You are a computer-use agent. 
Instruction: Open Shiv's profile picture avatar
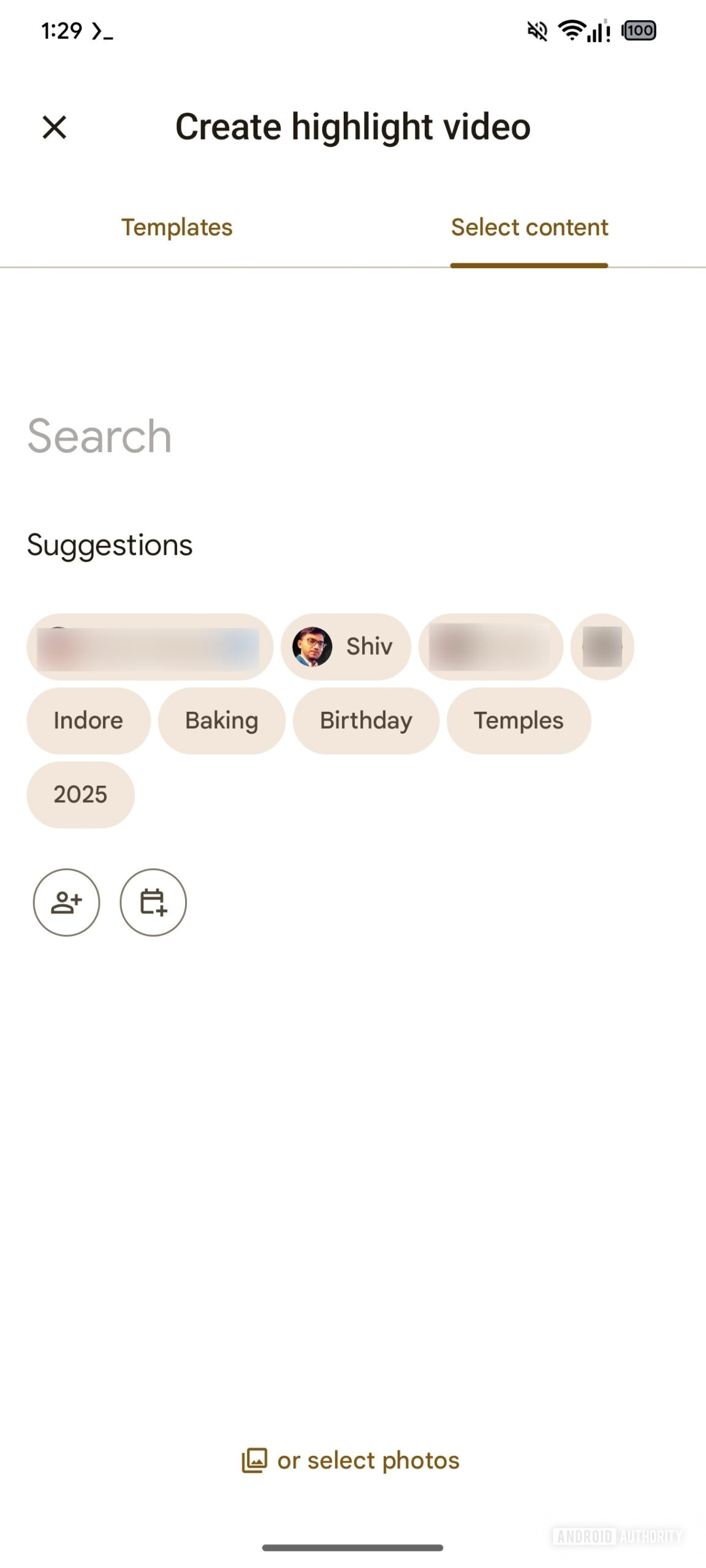click(313, 646)
